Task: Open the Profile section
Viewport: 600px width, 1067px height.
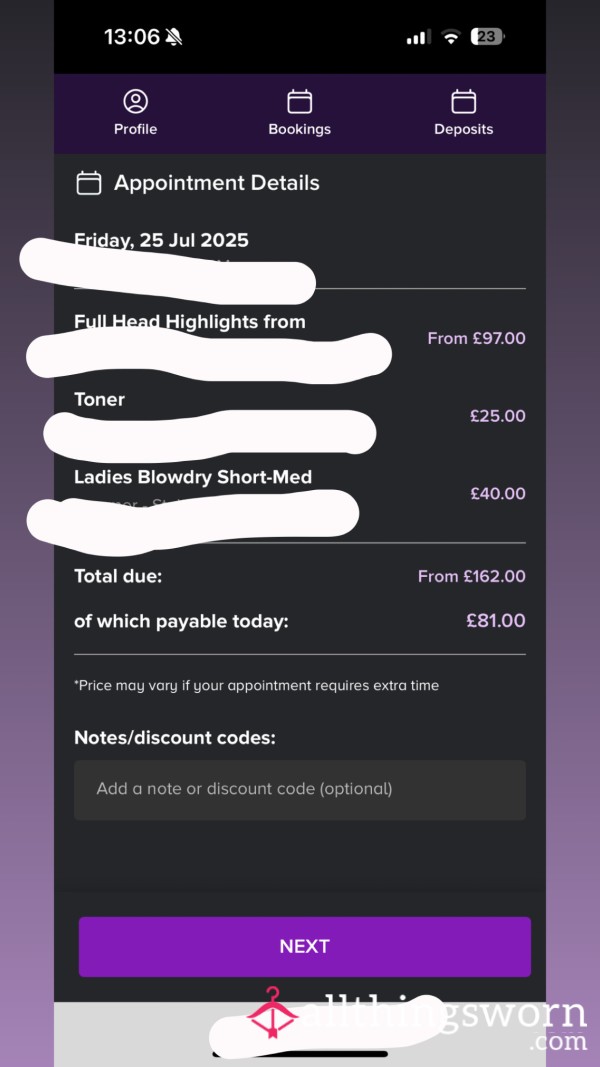Action: 135,113
